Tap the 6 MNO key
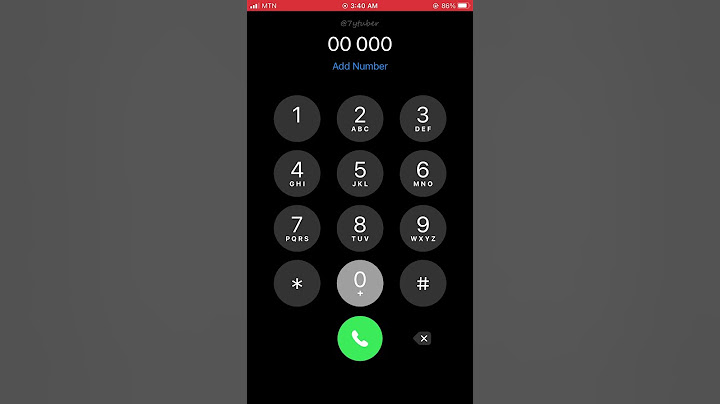This screenshot has height=404, width=720. coord(423,173)
